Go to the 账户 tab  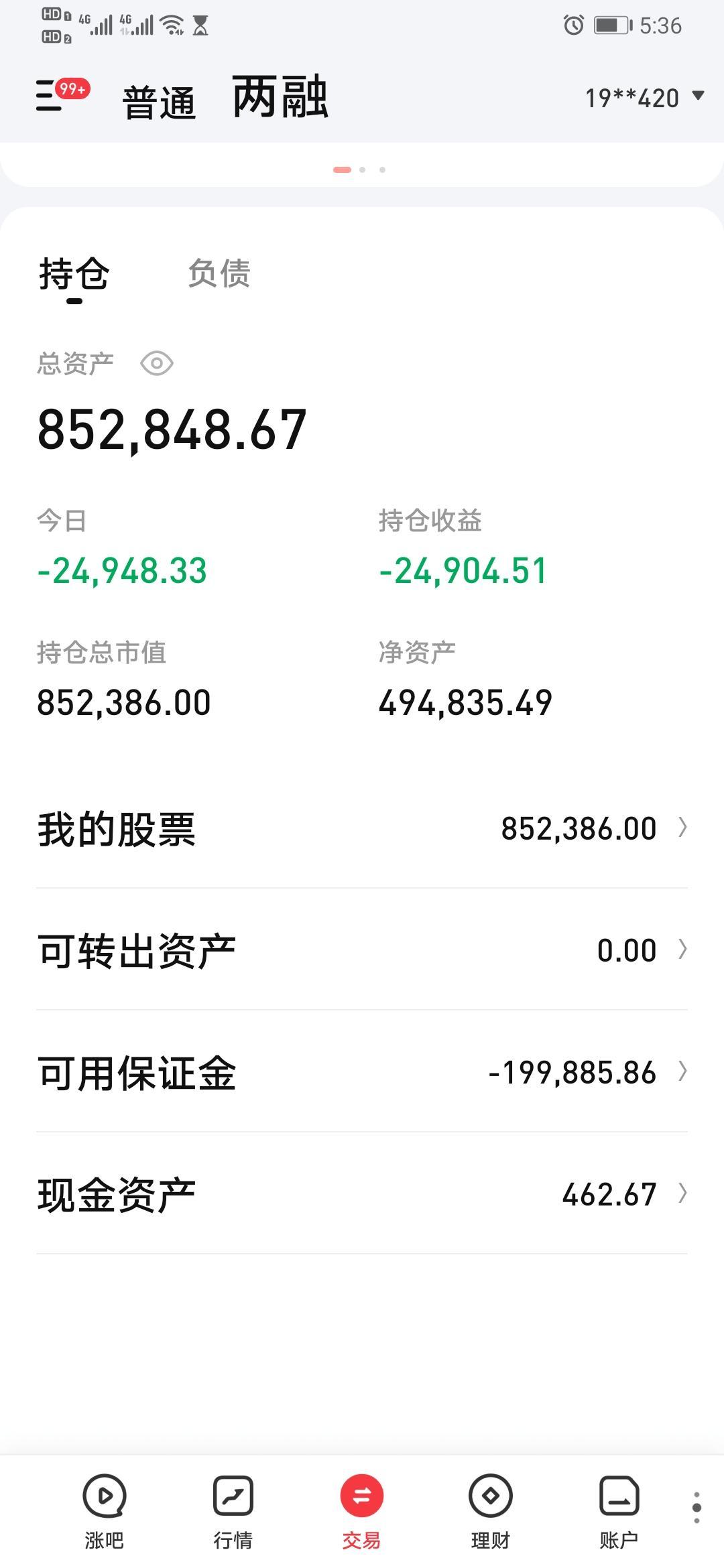[x=619, y=1512]
